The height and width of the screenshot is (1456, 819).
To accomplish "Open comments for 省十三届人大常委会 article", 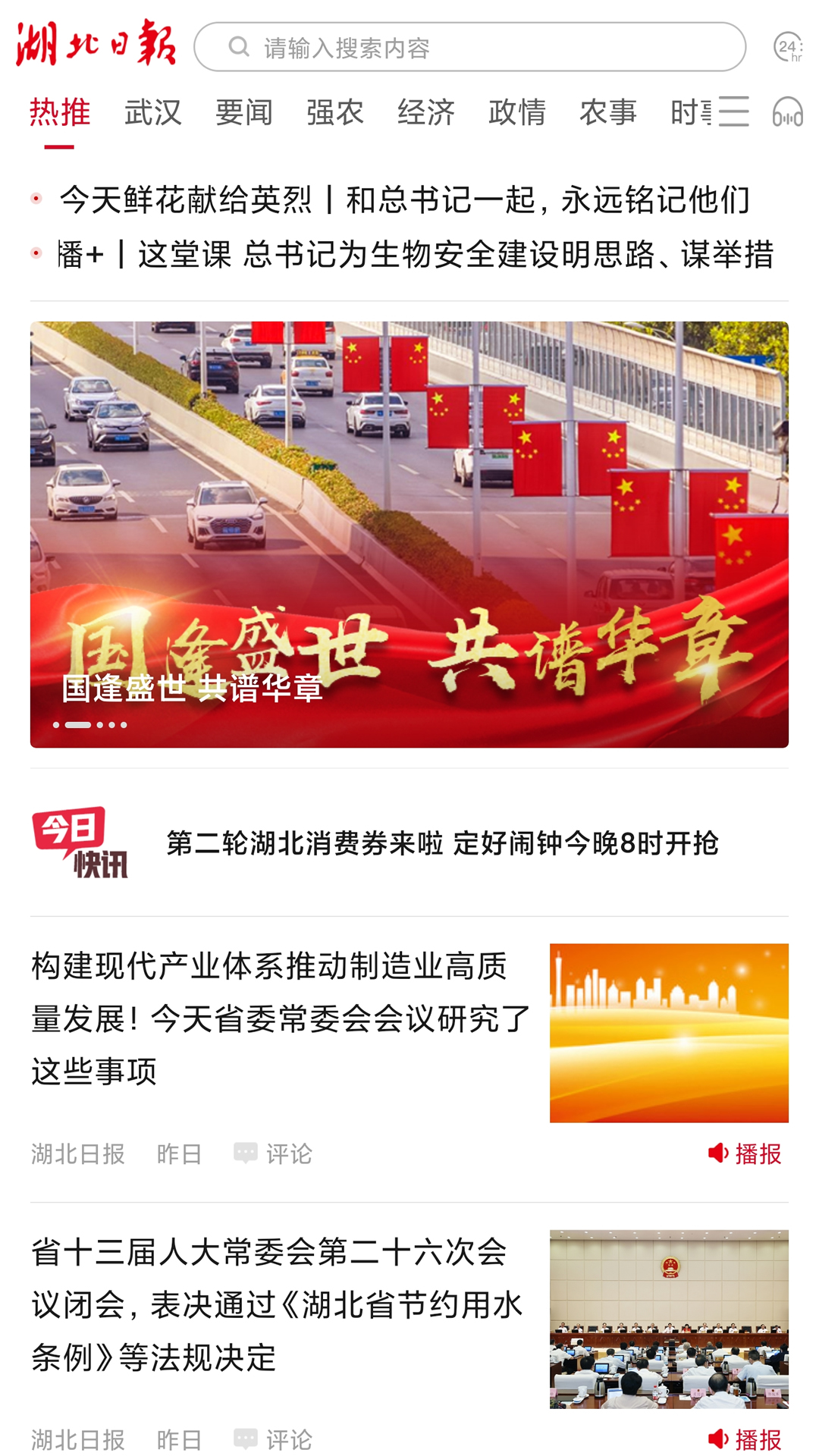I will 273,1439.
